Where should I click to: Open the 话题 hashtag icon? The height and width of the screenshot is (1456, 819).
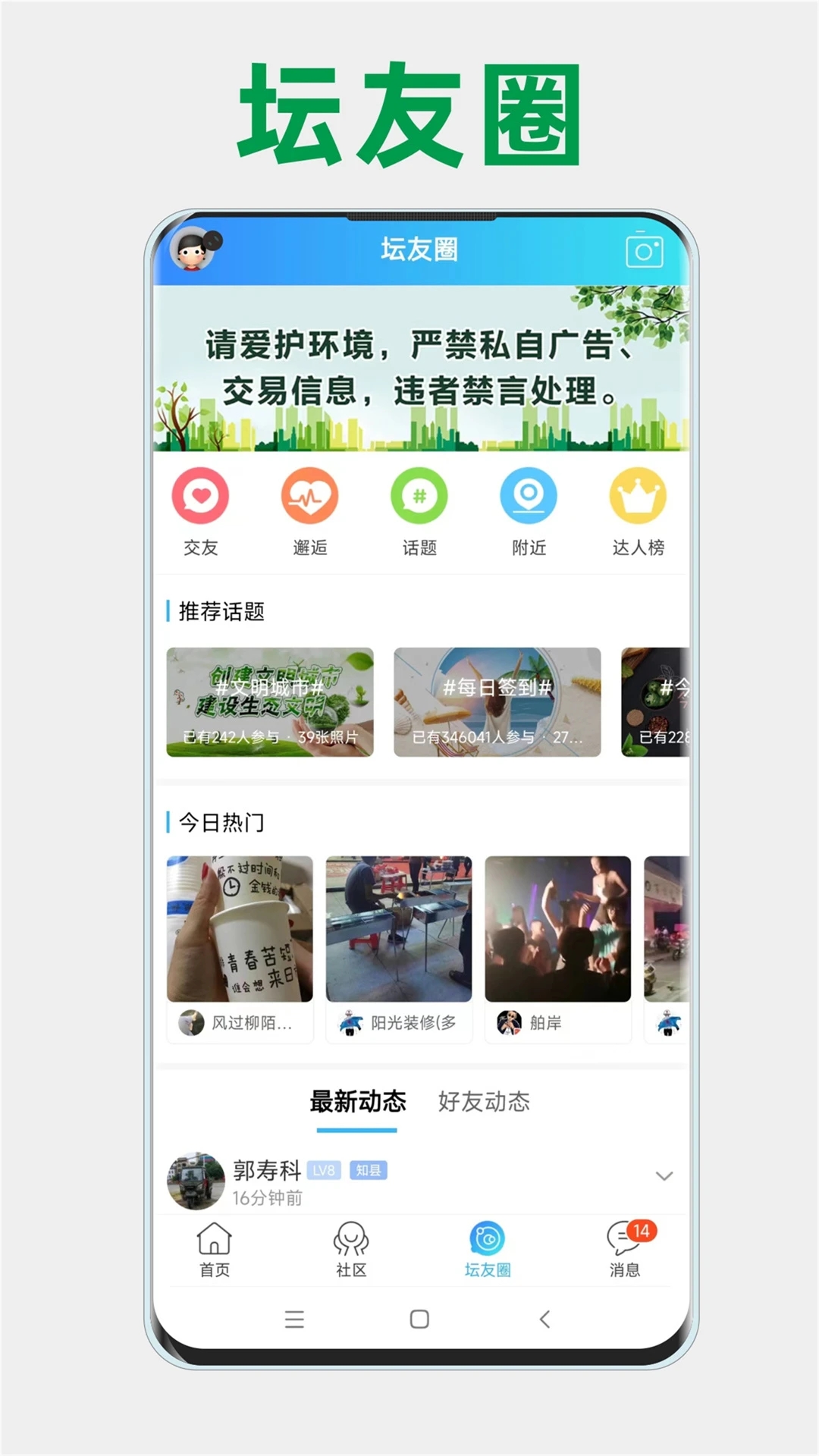coord(418,497)
